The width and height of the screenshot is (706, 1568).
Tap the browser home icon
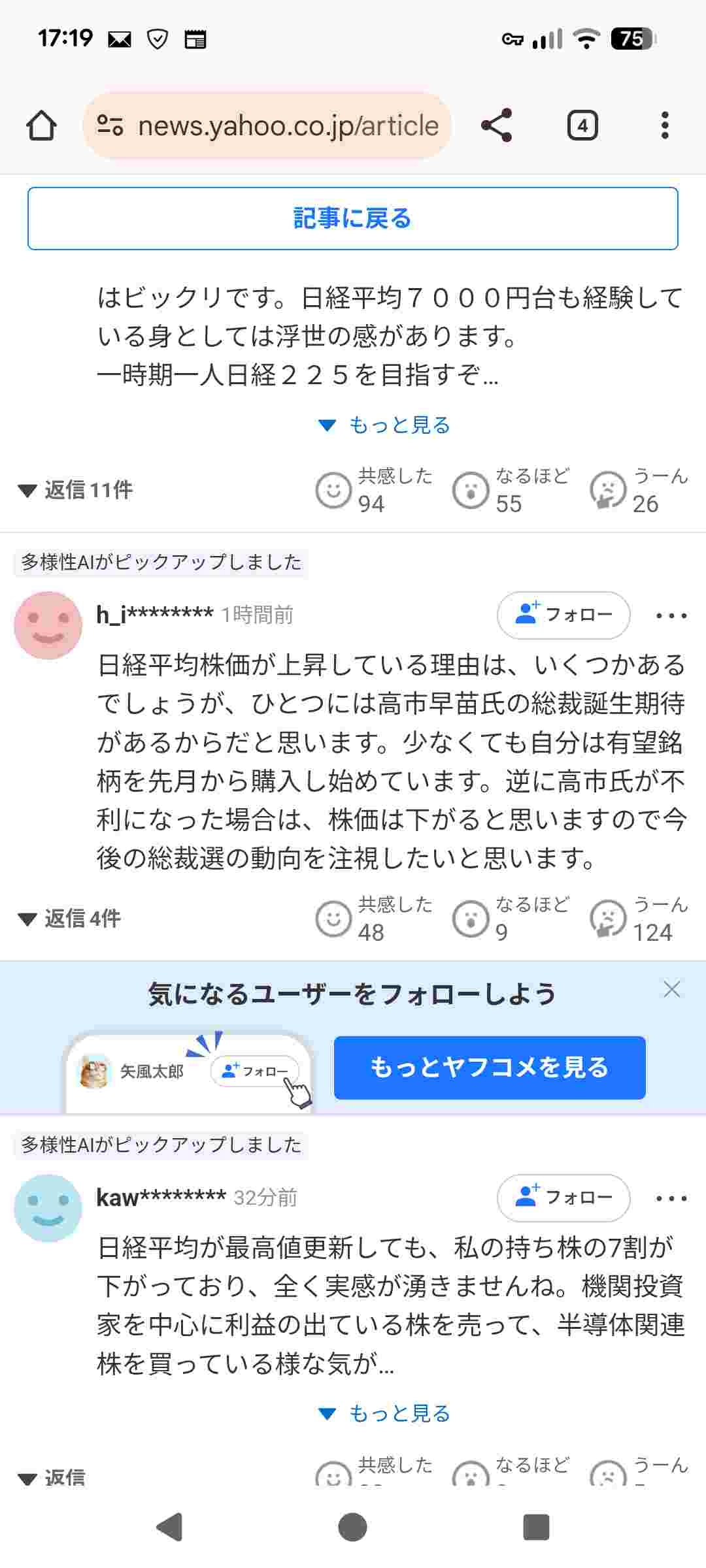coord(41,125)
